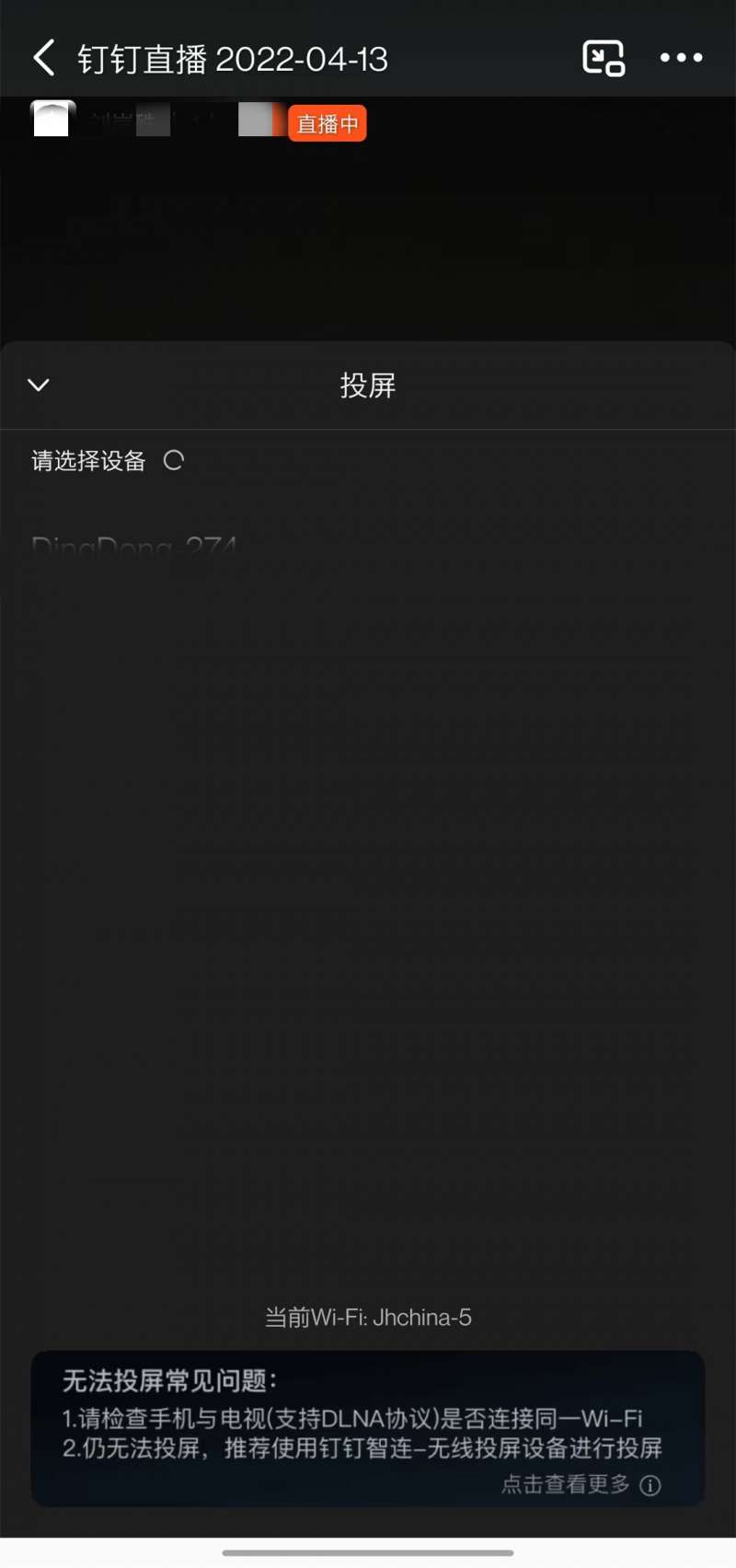
Task: Select the DingDong-274 device
Action: tap(134, 548)
